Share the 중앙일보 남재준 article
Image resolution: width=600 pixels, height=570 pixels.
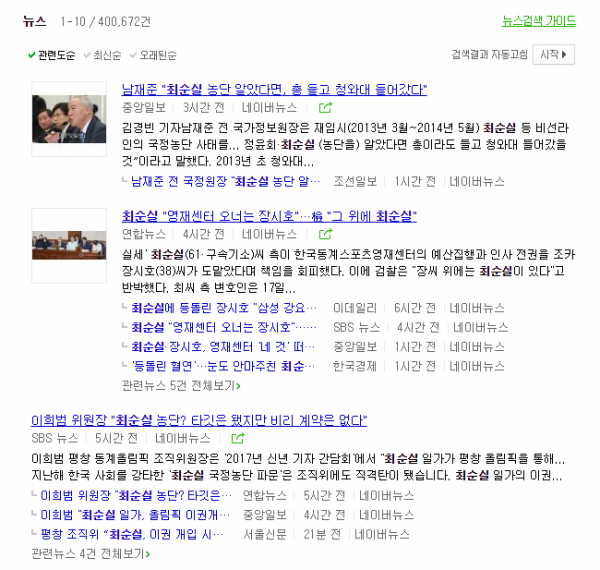pos(325,107)
